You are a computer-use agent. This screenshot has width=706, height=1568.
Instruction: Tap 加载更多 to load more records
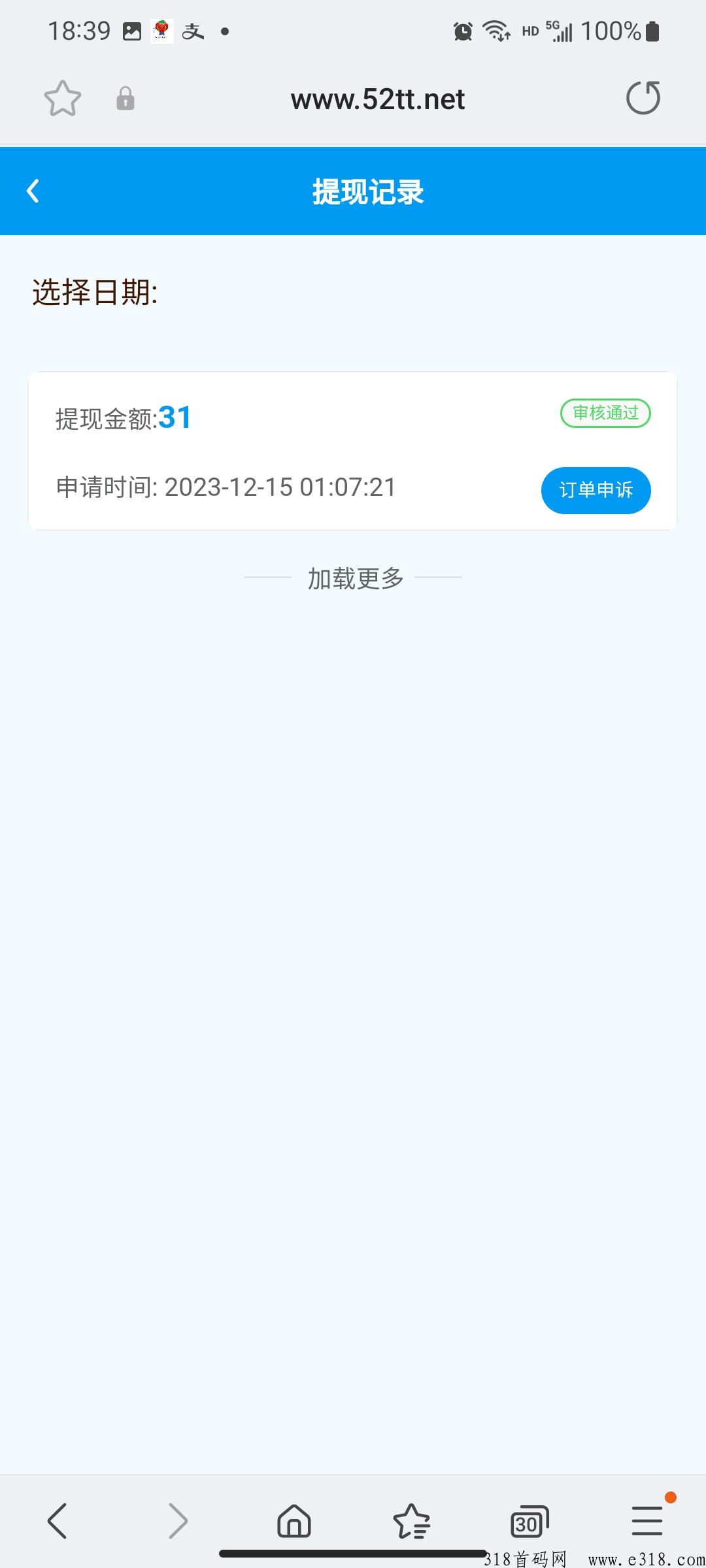pyautogui.click(x=356, y=578)
